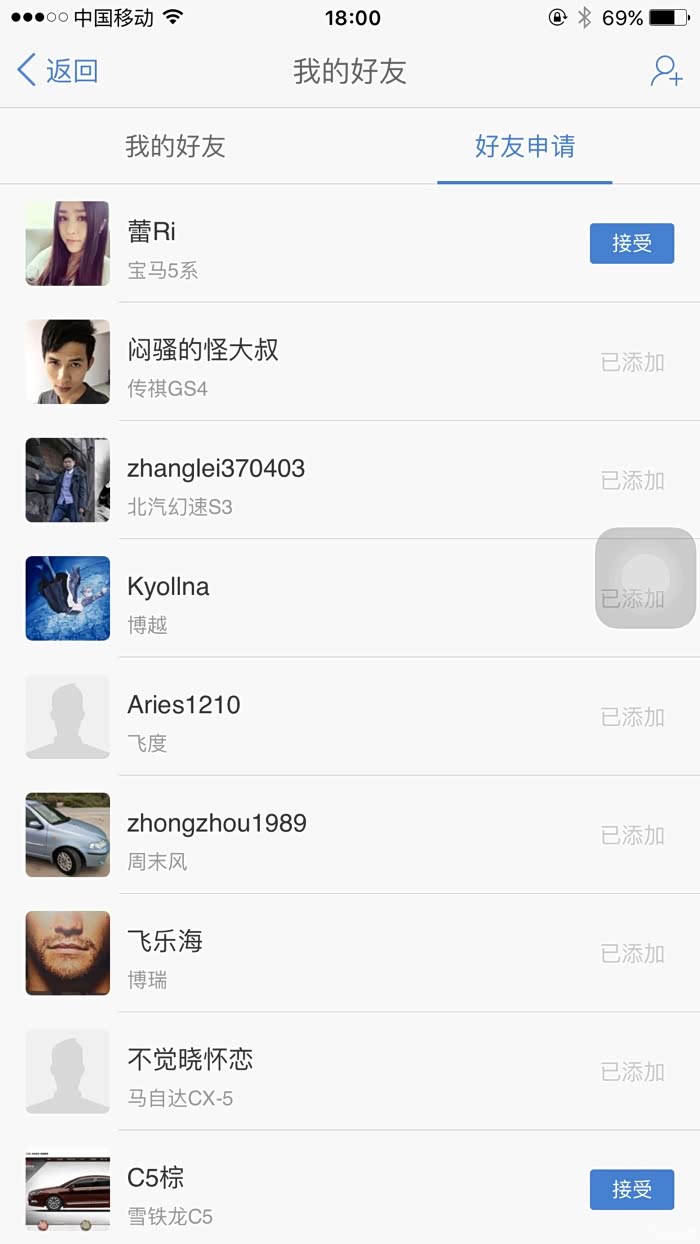Screen dimensions: 700x1244
Task: Open the 不觉晓怀恋 row
Action: pyautogui.click(x=300, y=1071)
